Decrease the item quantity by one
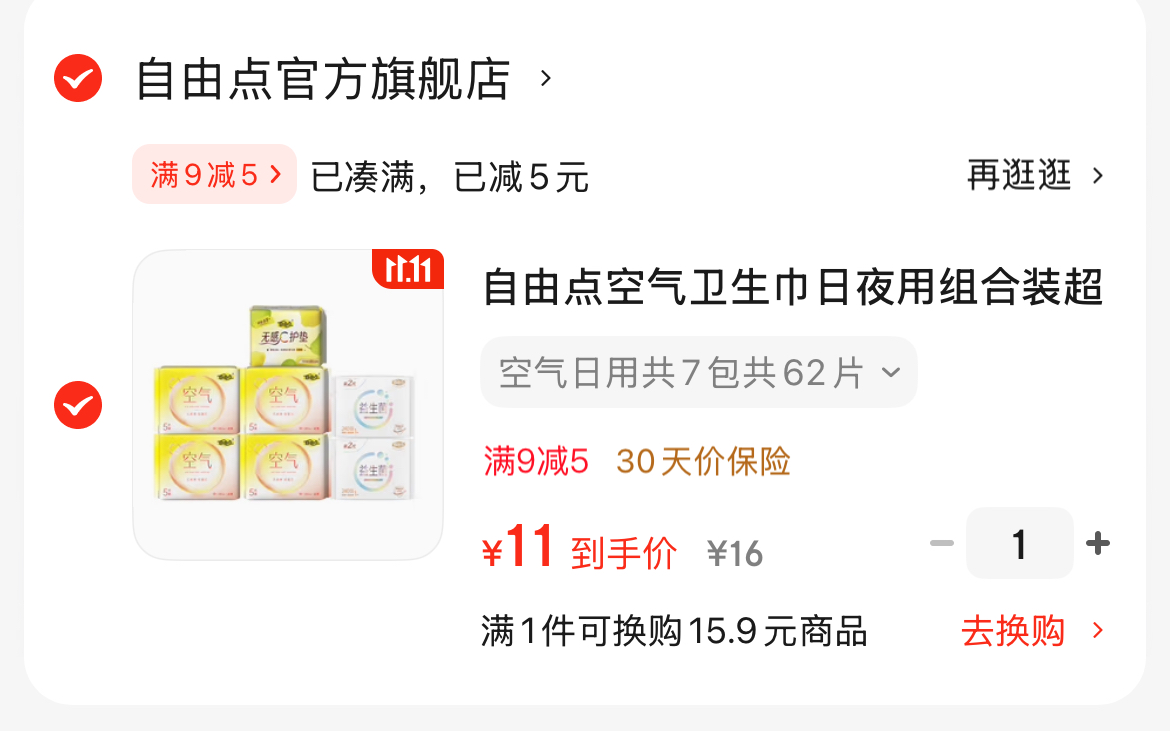The image size is (1170, 731). pyautogui.click(x=941, y=544)
